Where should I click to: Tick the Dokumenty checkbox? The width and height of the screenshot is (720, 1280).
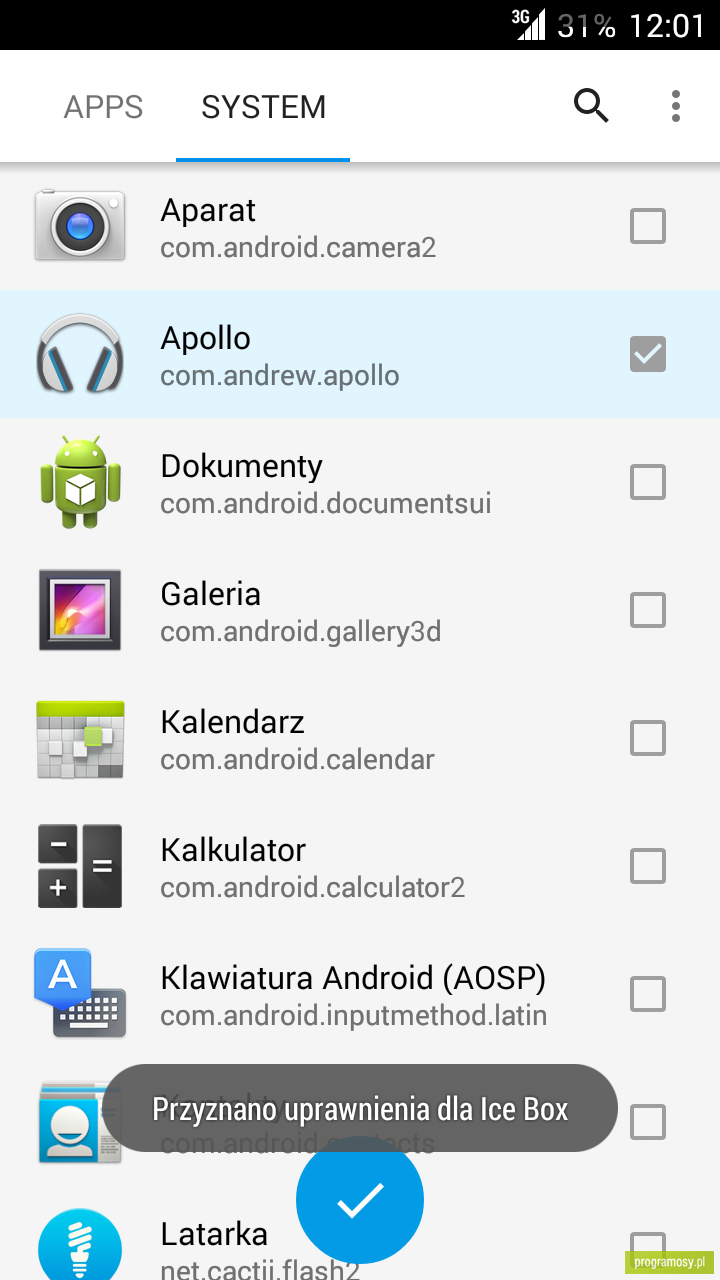[648, 482]
